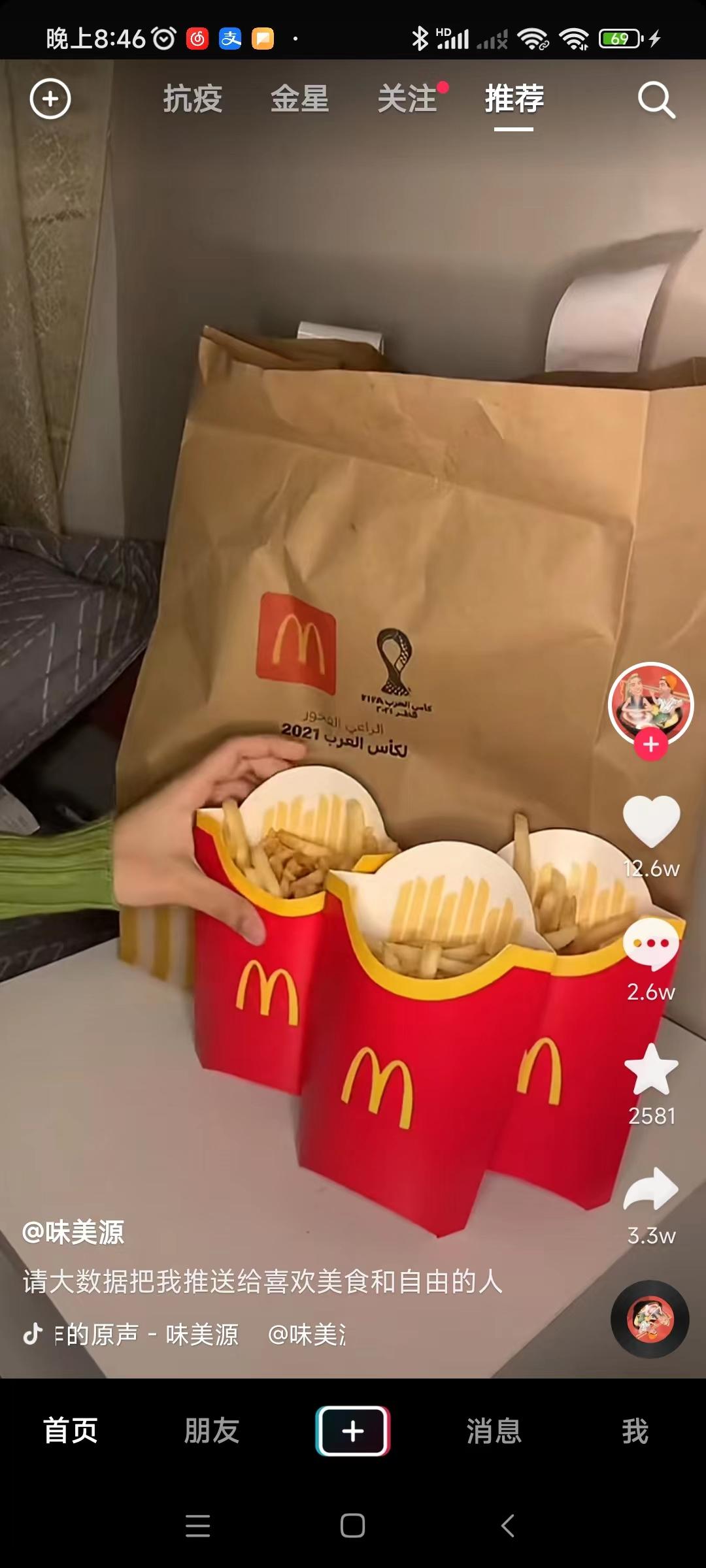
Task: Open the 消息 messages tab
Action: coord(494,1431)
